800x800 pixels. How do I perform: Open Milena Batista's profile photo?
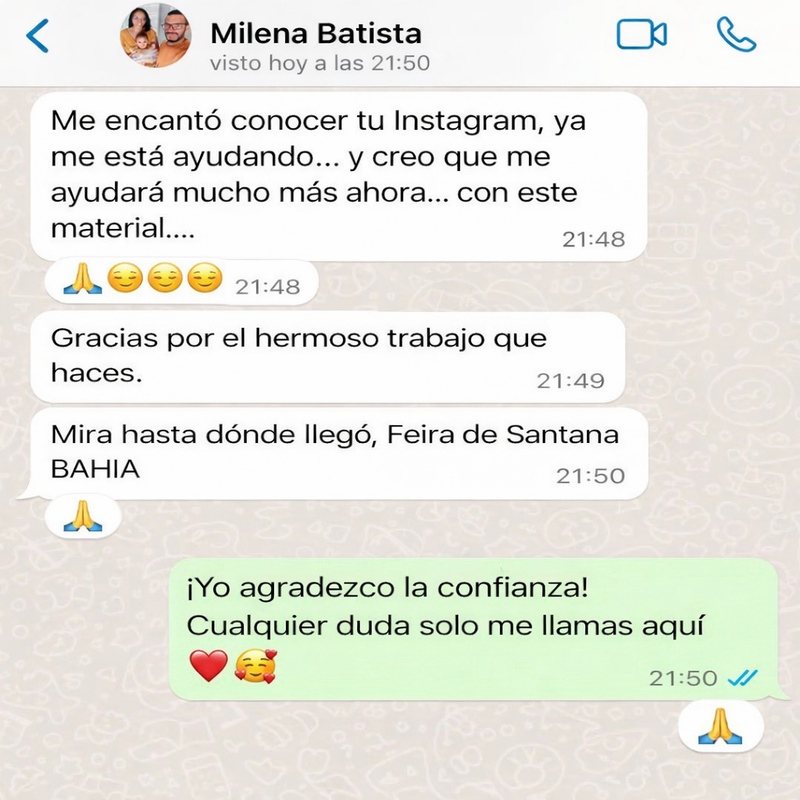tap(155, 36)
